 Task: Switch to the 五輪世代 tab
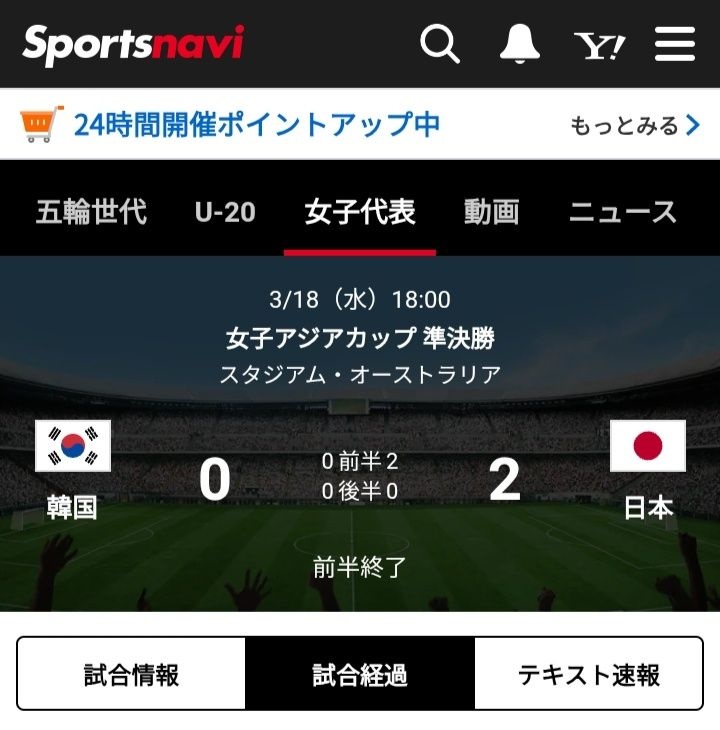point(91,212)
